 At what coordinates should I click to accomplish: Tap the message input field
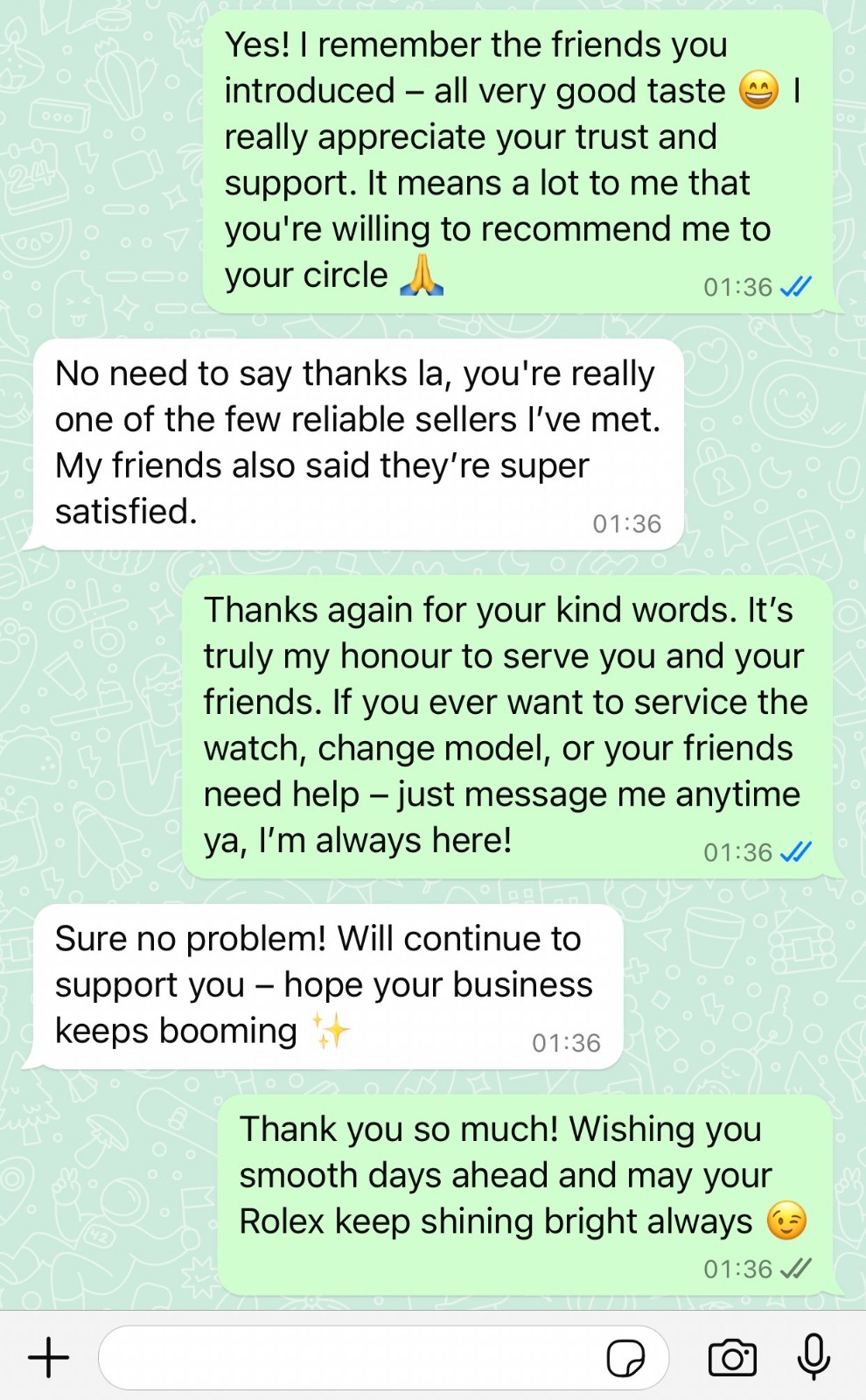click(x=350, y=1358)
